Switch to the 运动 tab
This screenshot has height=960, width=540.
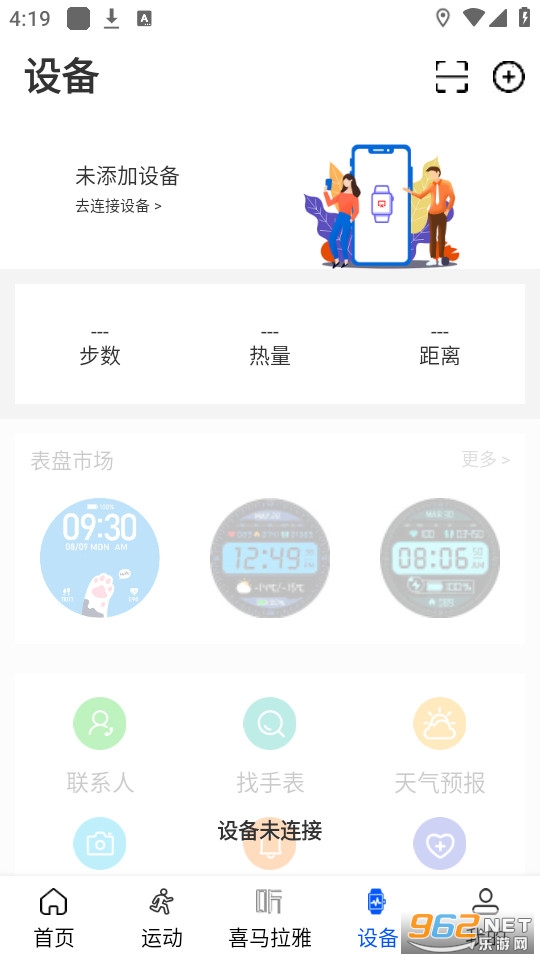(162, 918)
